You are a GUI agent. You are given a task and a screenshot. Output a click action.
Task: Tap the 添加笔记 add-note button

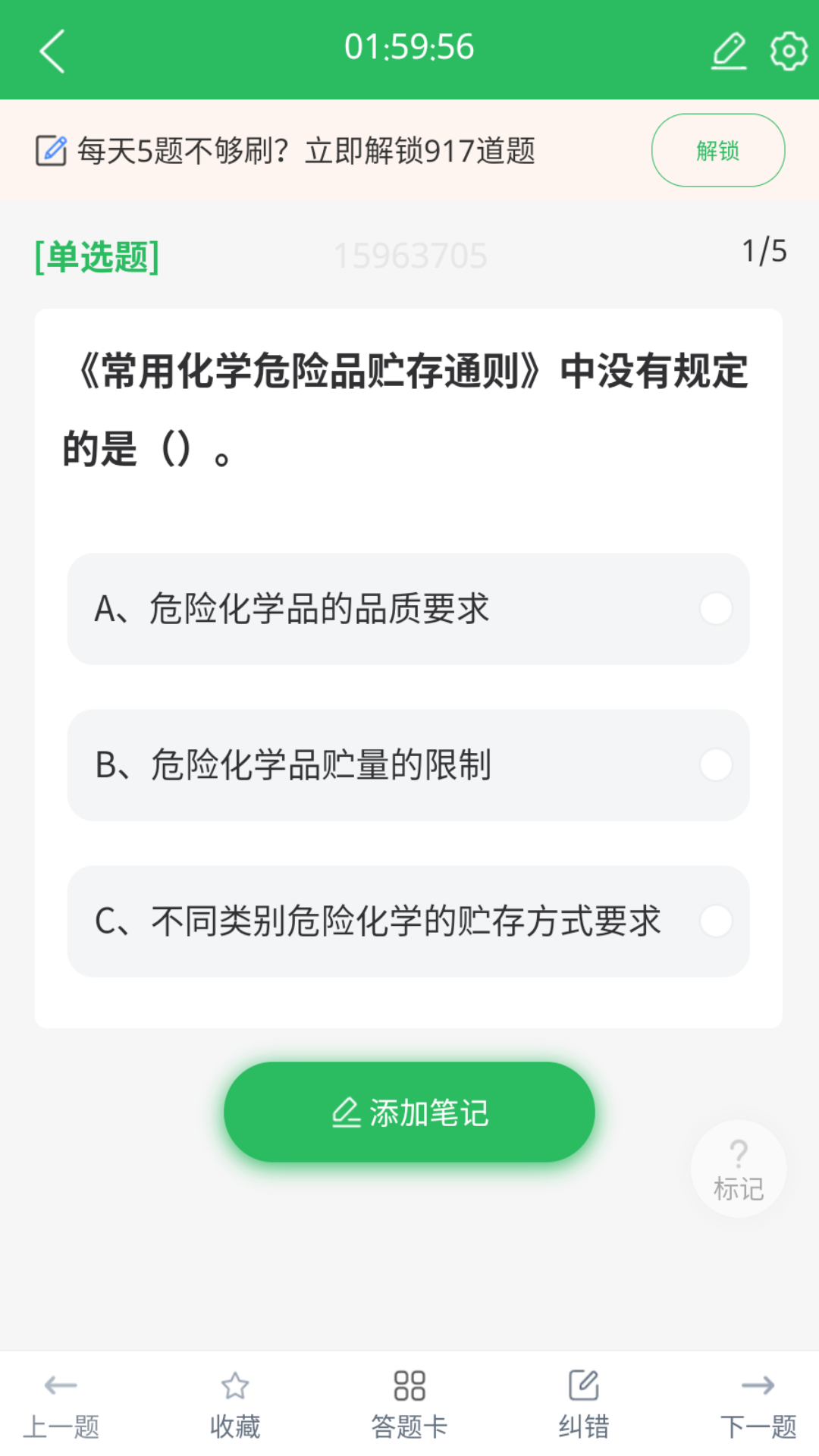pyautogui.click(x=409, y=1110)
